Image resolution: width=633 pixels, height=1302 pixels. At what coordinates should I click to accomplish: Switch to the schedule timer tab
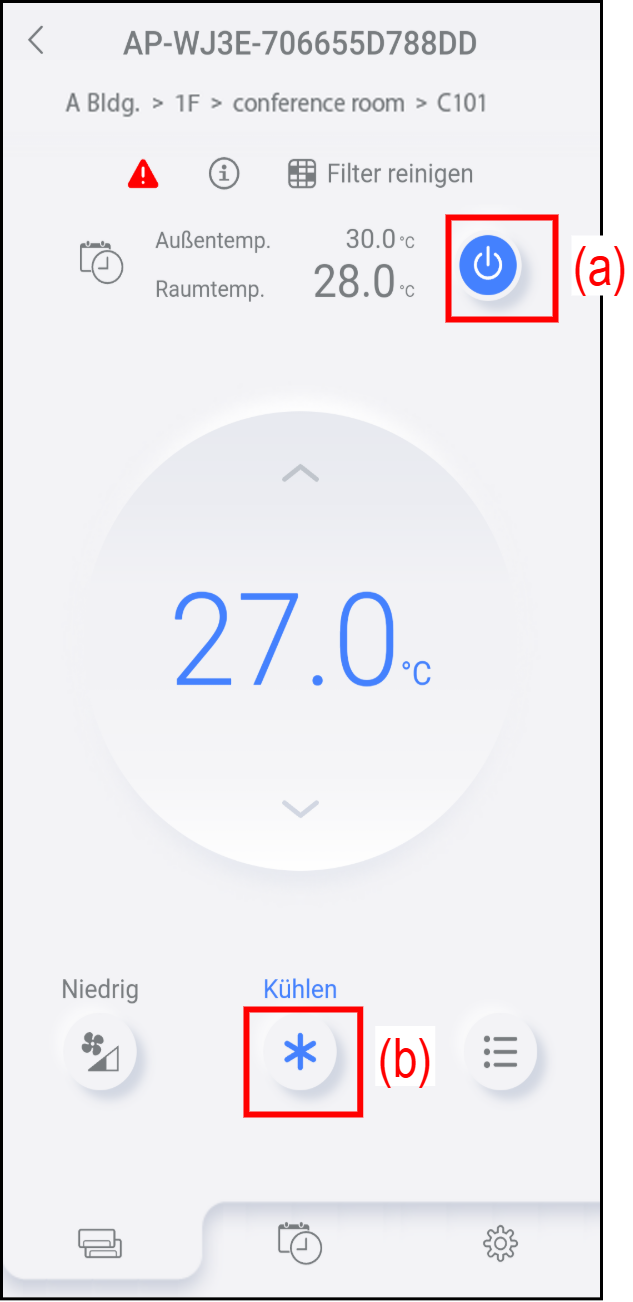click(300, 1243)
